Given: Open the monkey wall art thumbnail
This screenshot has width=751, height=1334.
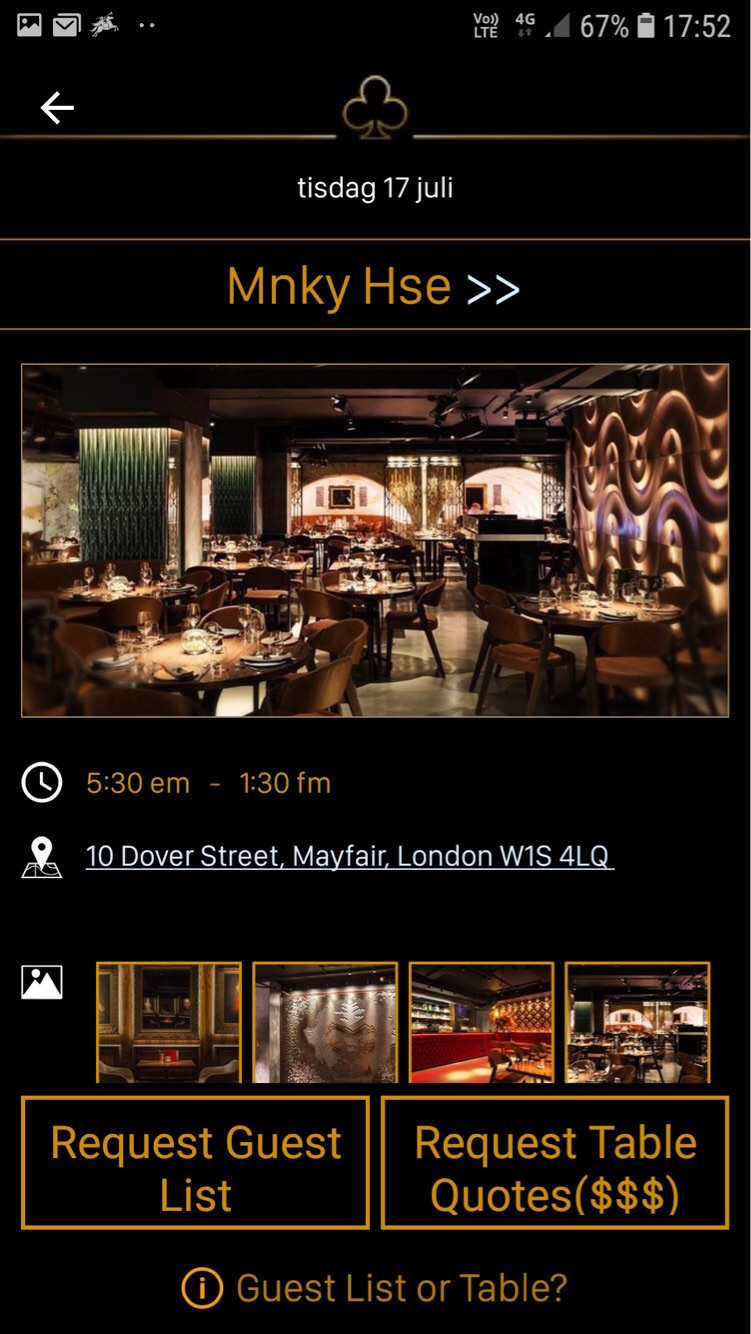Looking at the screenshot, I should (x=325, y=1022).
